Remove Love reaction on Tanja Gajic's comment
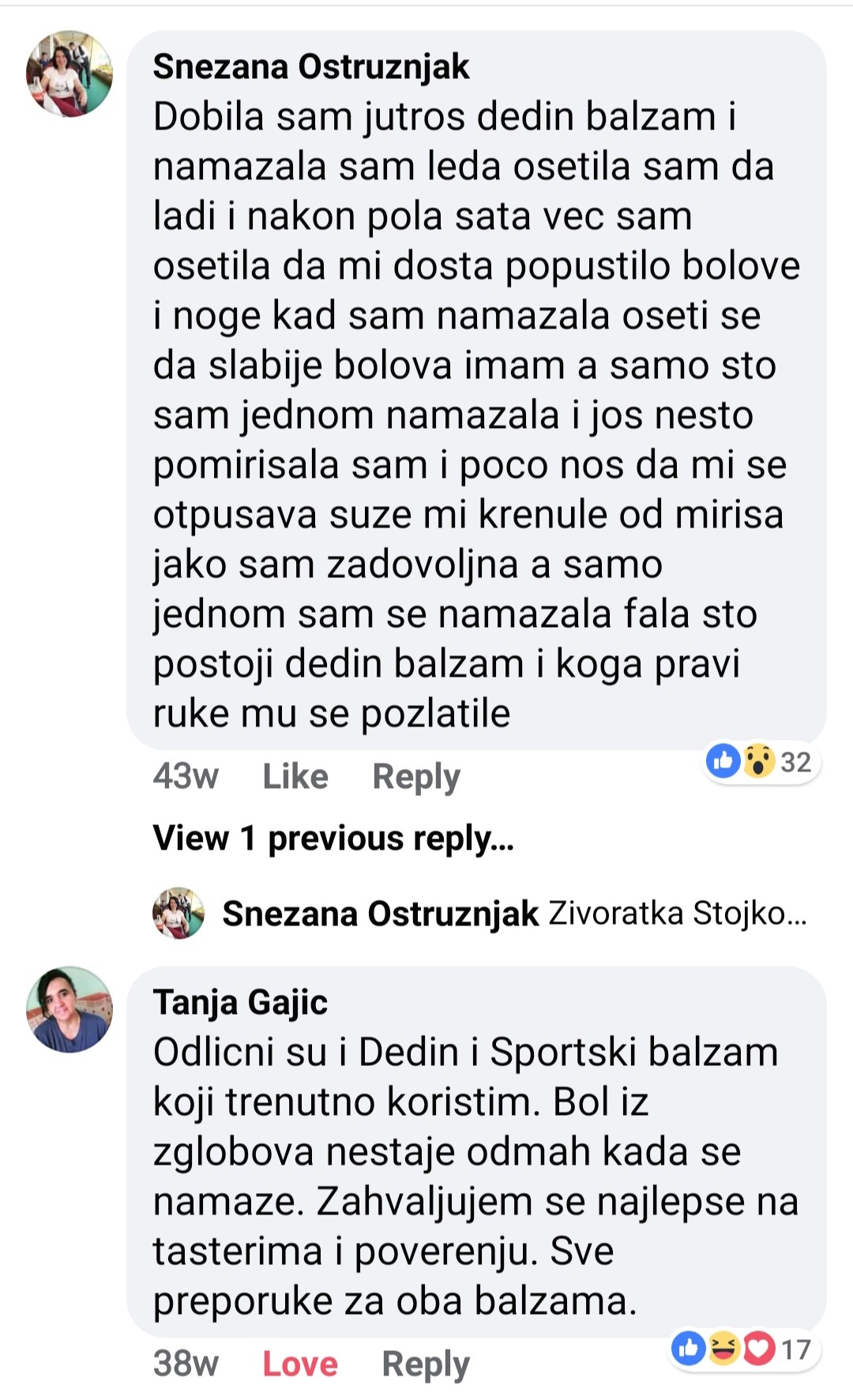Viewport: 853px width, 1400px height. tap(300, 1364)
